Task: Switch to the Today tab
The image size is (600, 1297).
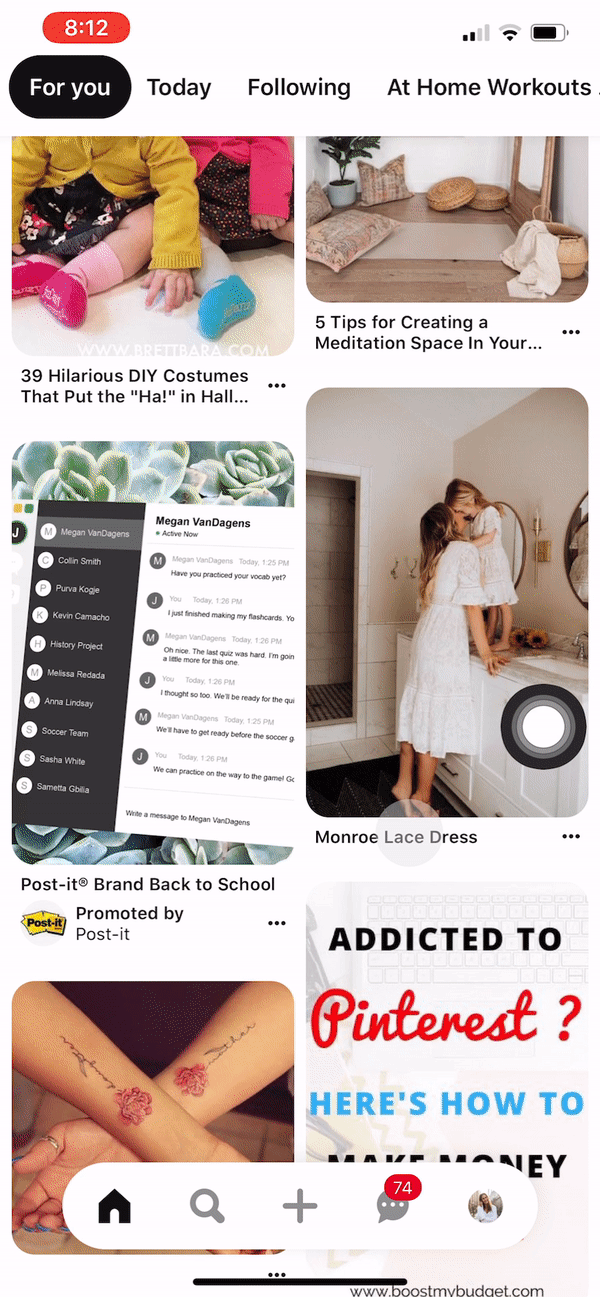Action: [x=179, y=87]
